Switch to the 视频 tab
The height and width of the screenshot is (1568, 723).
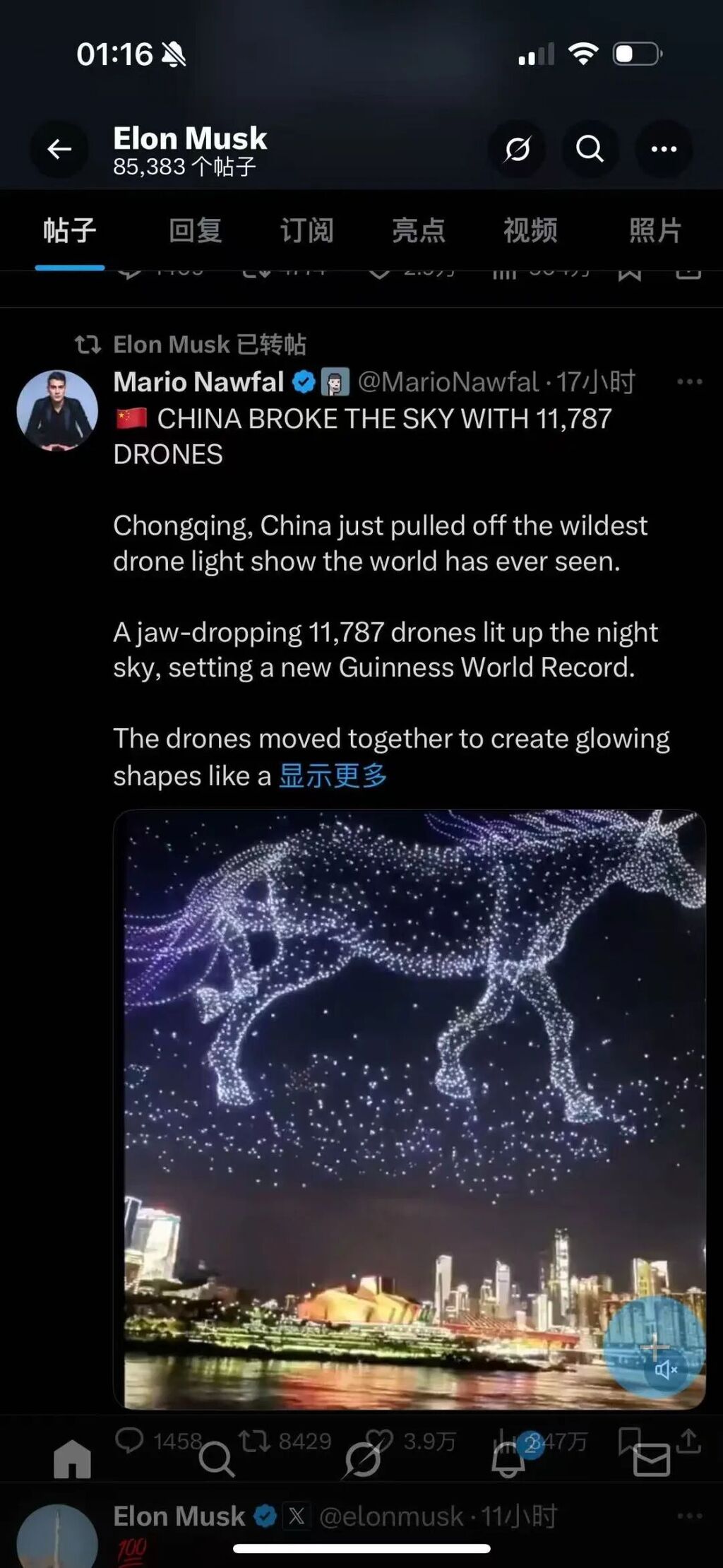(530, 231)
